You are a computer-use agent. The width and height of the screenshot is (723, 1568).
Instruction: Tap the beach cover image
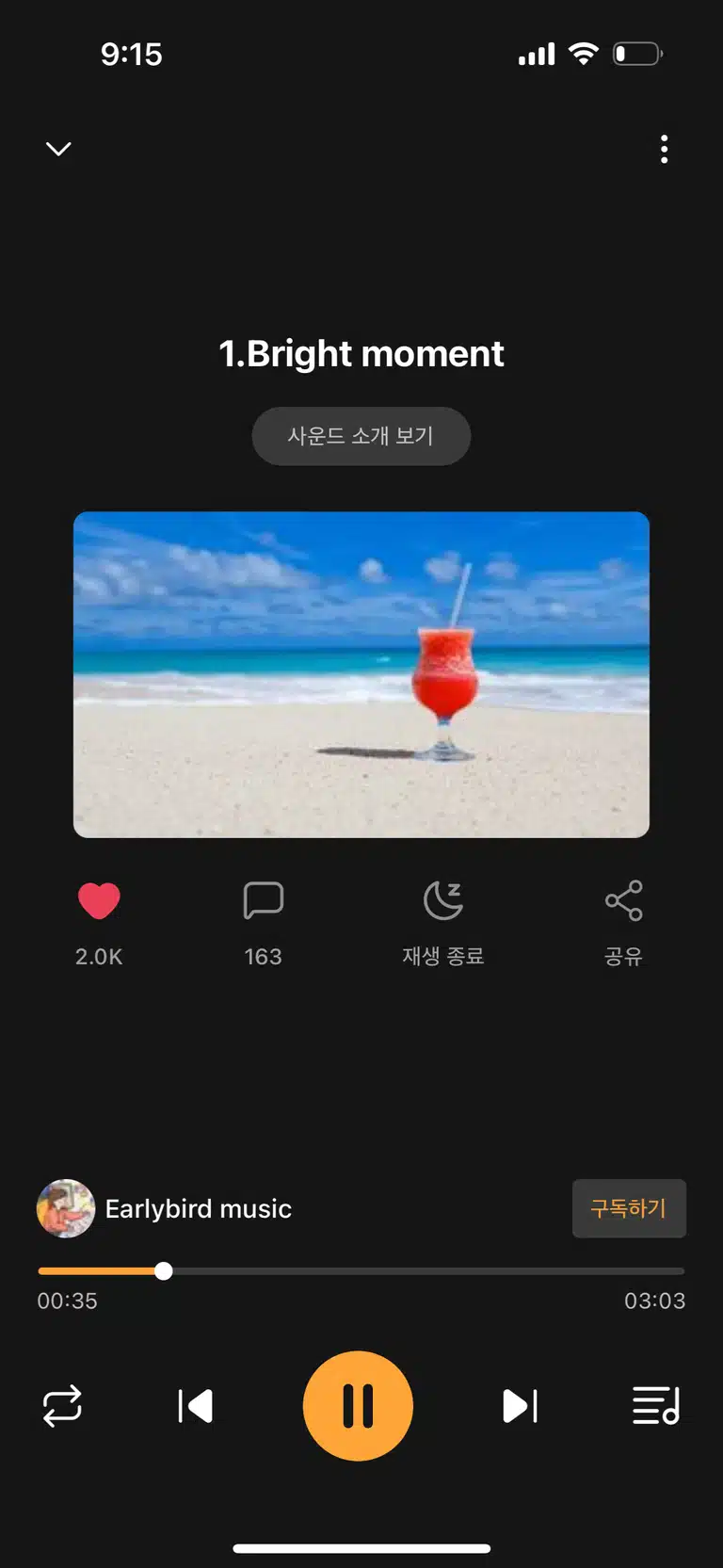click(x=361, y=674)
